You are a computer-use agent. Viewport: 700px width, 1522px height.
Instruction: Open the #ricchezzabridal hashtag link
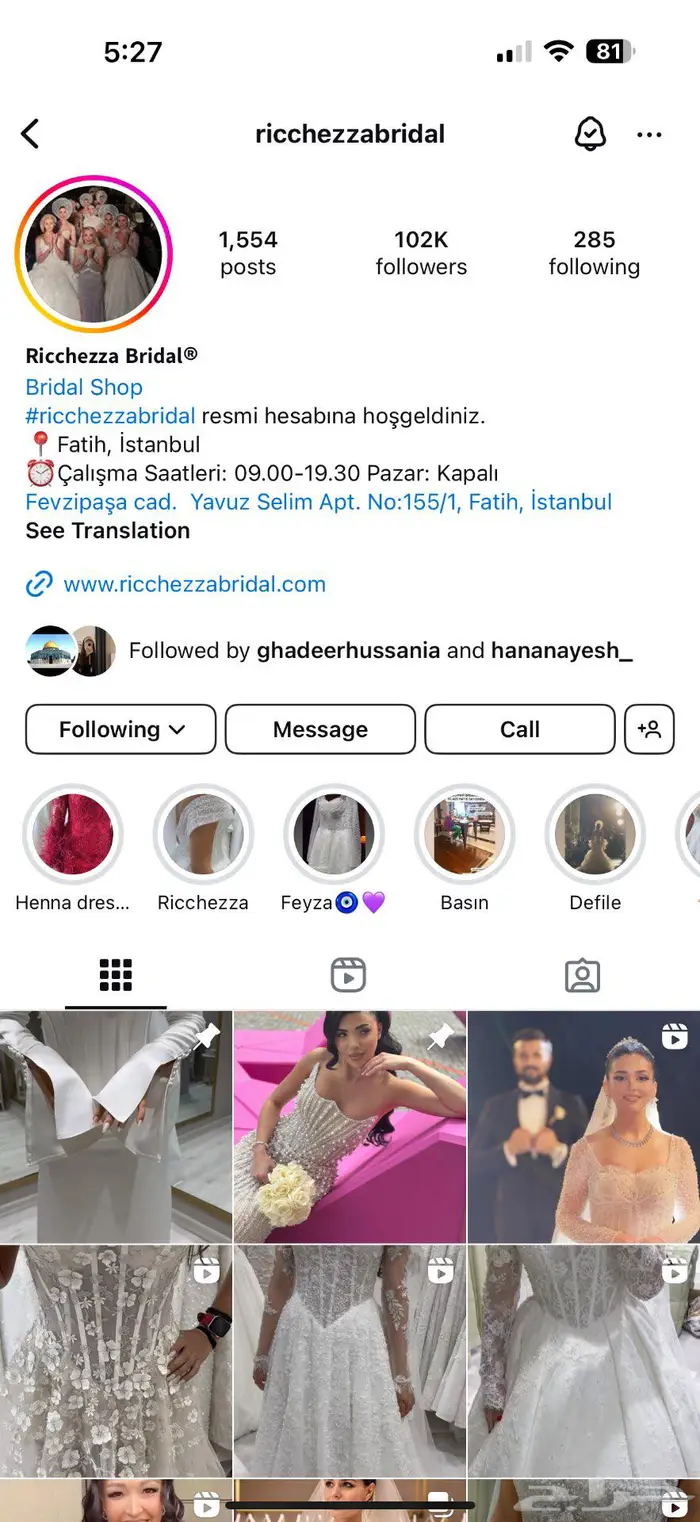(110, 415)
